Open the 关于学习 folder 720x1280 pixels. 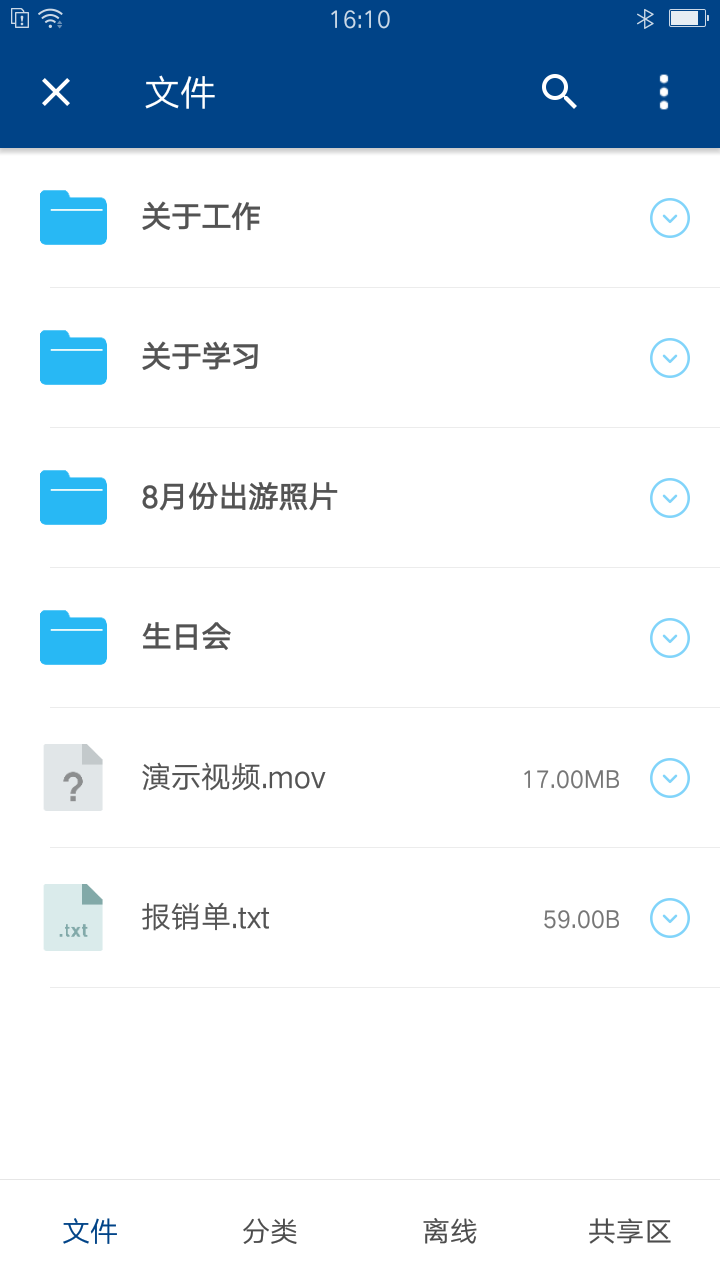tap(360, 358)
